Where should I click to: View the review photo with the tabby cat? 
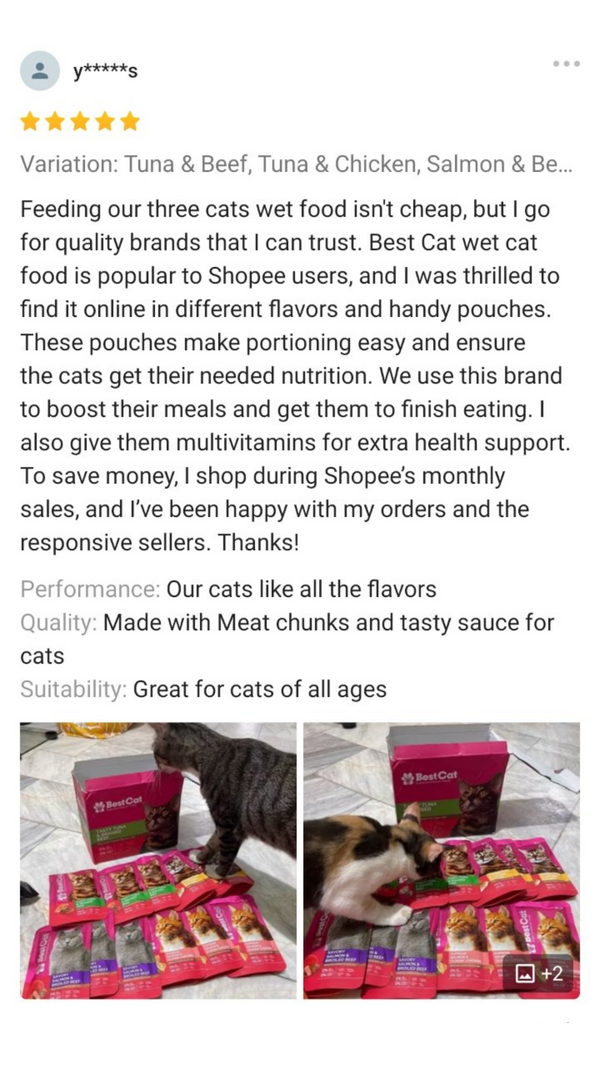(x=158, y=860)
